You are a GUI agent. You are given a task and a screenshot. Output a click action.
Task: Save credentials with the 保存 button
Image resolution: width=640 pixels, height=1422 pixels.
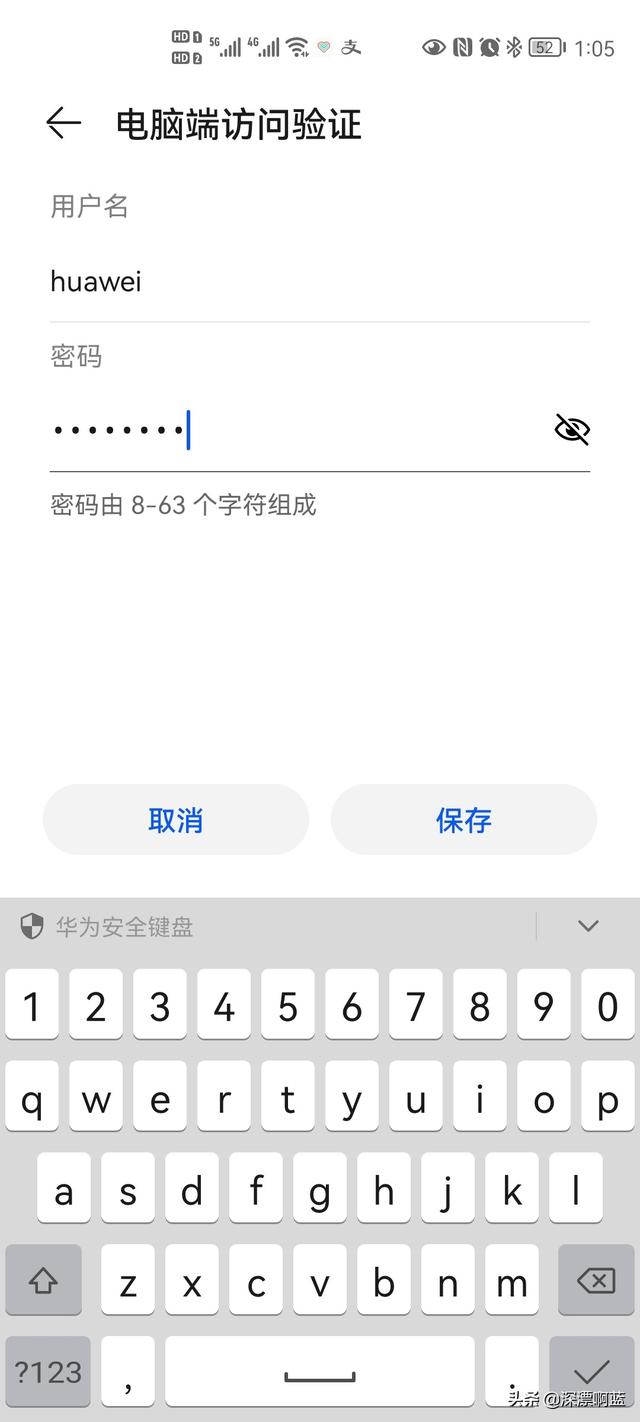(464, 820)
